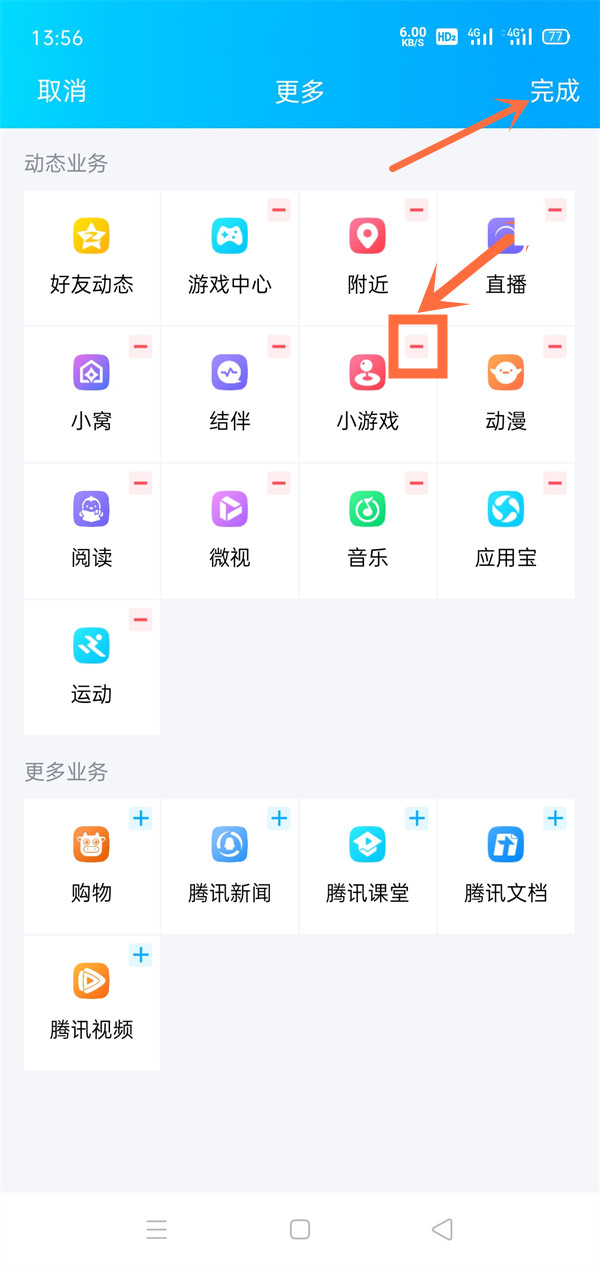Remove 游戏中心 with its minus icon
The image size is (600, 1266).
[279, 210]
